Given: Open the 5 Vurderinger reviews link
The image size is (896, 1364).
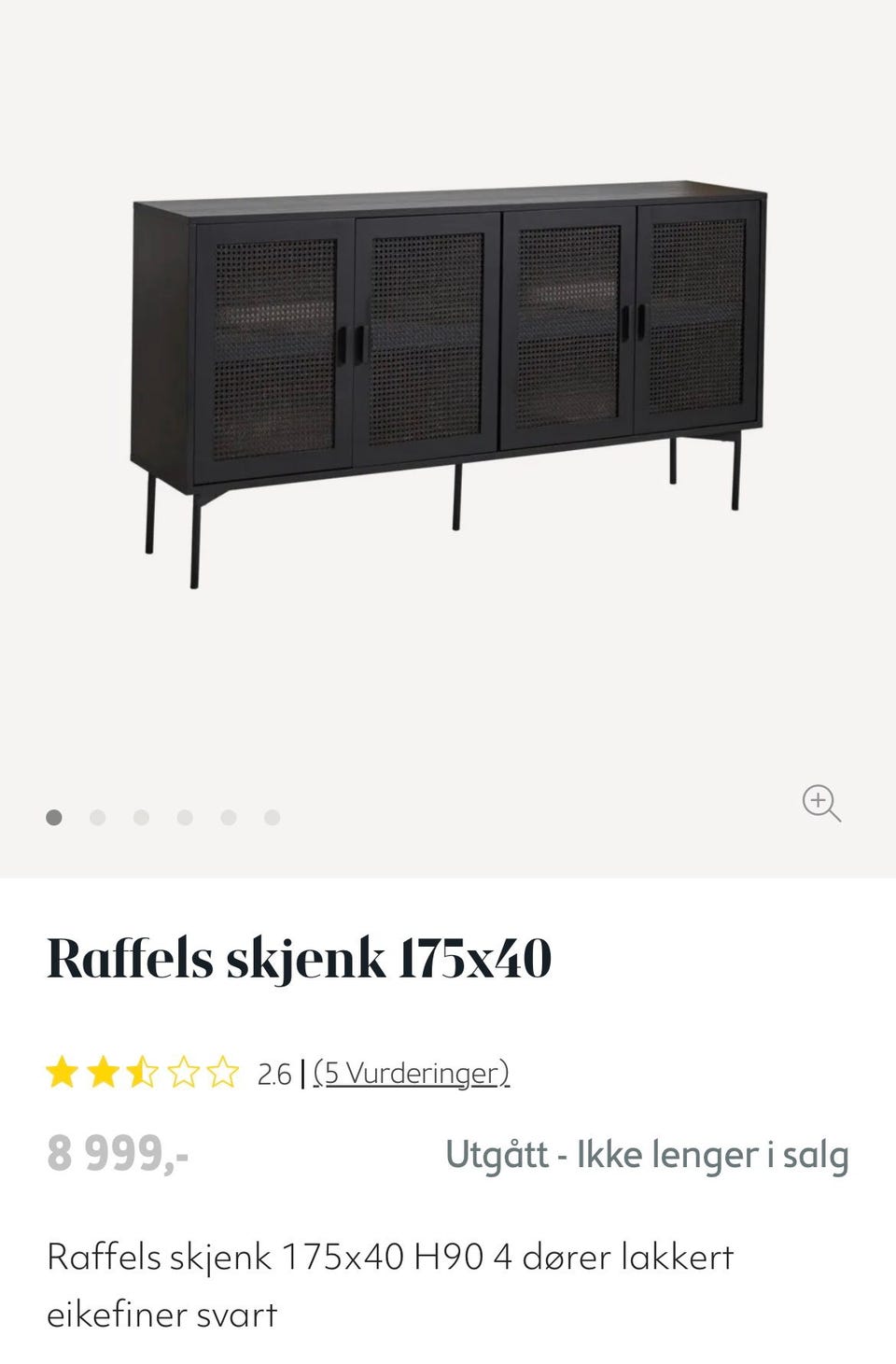Looking at the screenshot, I should pyautogui.click(x=412, y=1074).
